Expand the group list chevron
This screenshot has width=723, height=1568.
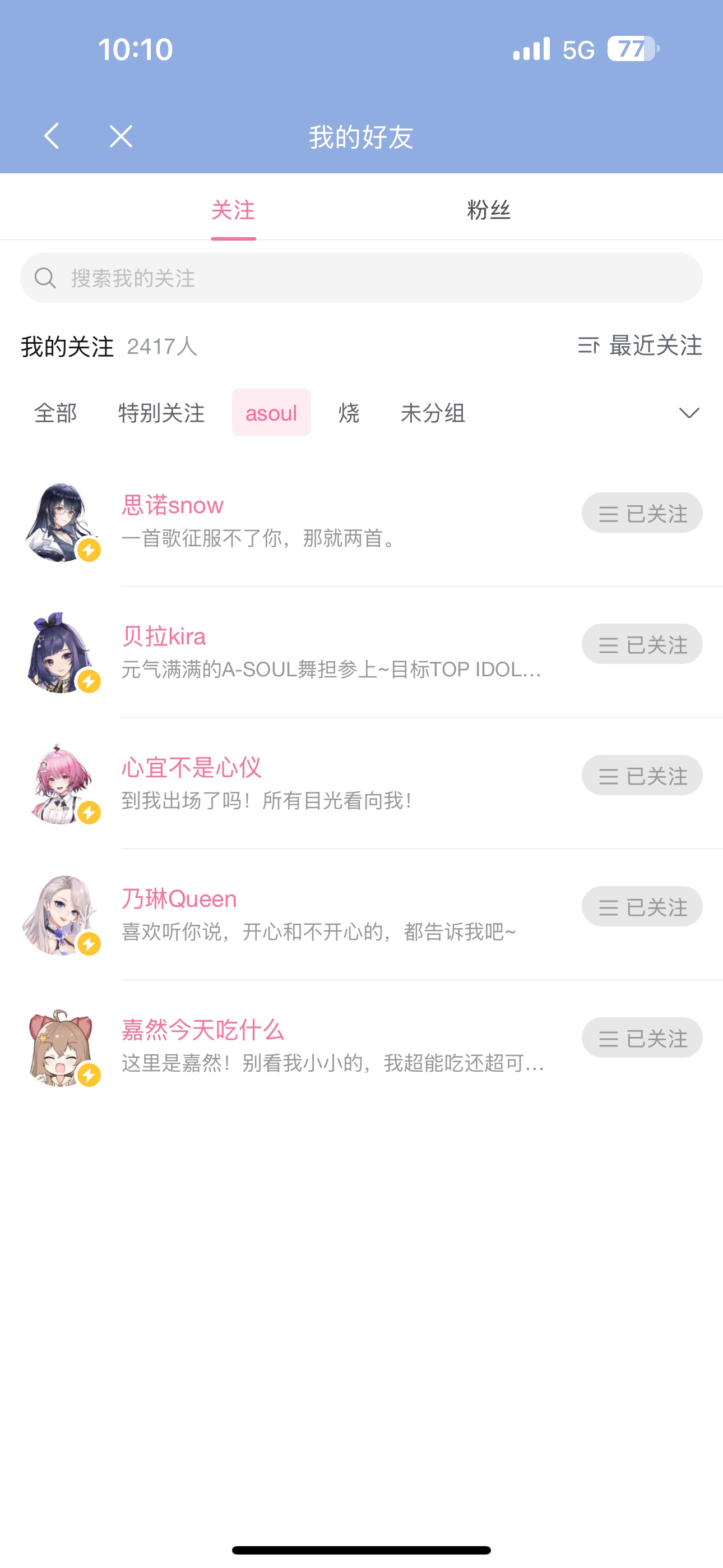click(x=689, y=413)
